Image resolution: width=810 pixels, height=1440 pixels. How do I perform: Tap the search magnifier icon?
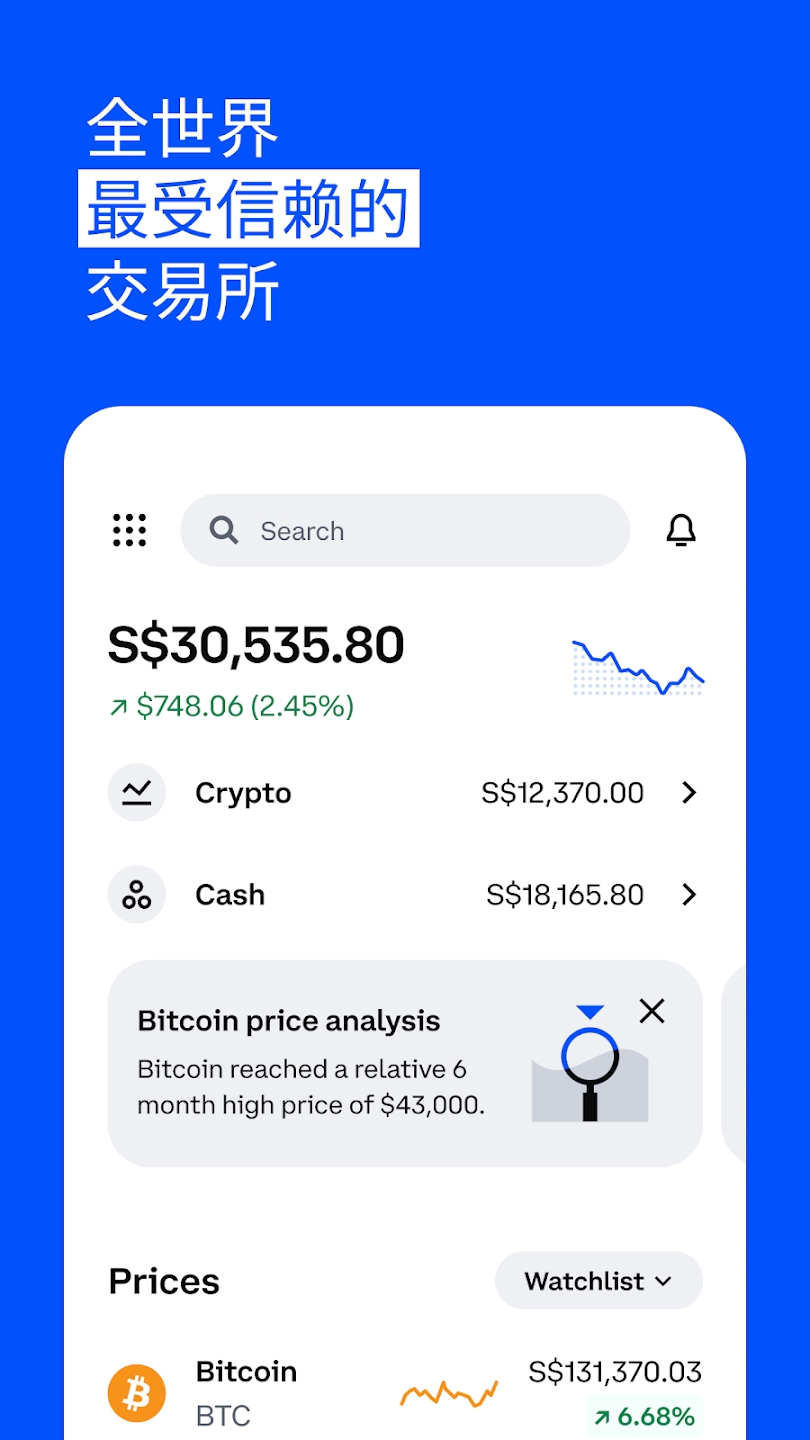pos(224,530)
